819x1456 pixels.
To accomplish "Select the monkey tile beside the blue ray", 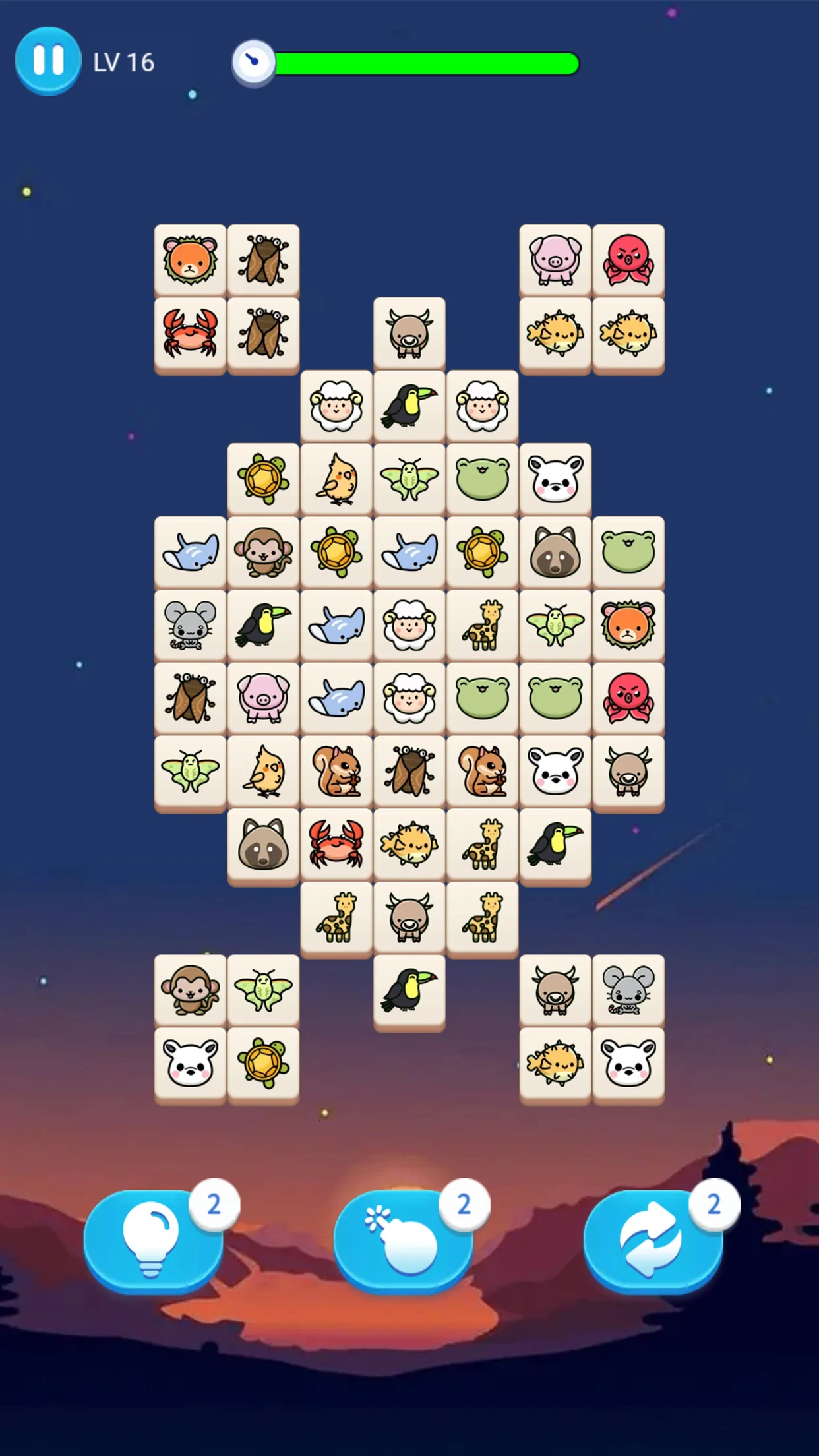I will [x=263, y=553].
